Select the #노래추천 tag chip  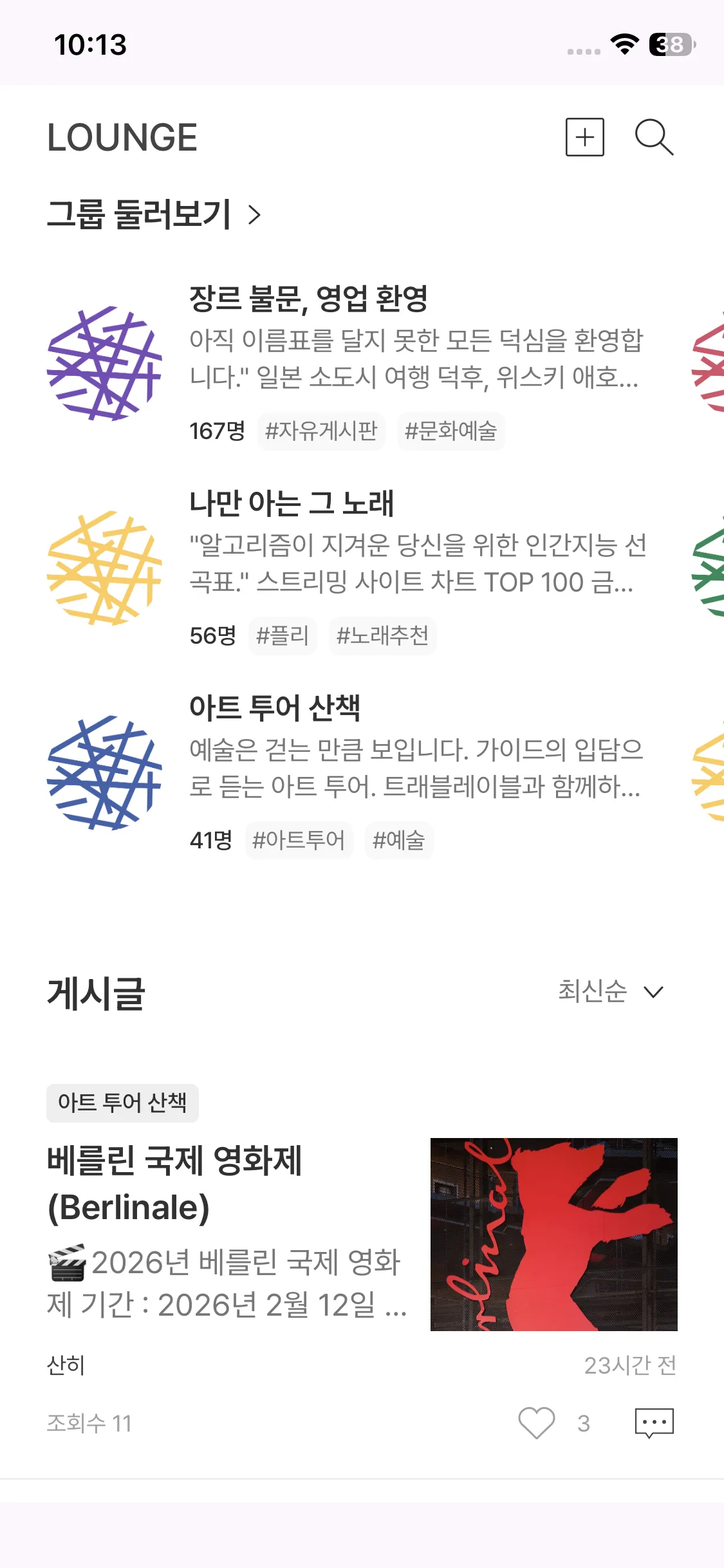382,636
